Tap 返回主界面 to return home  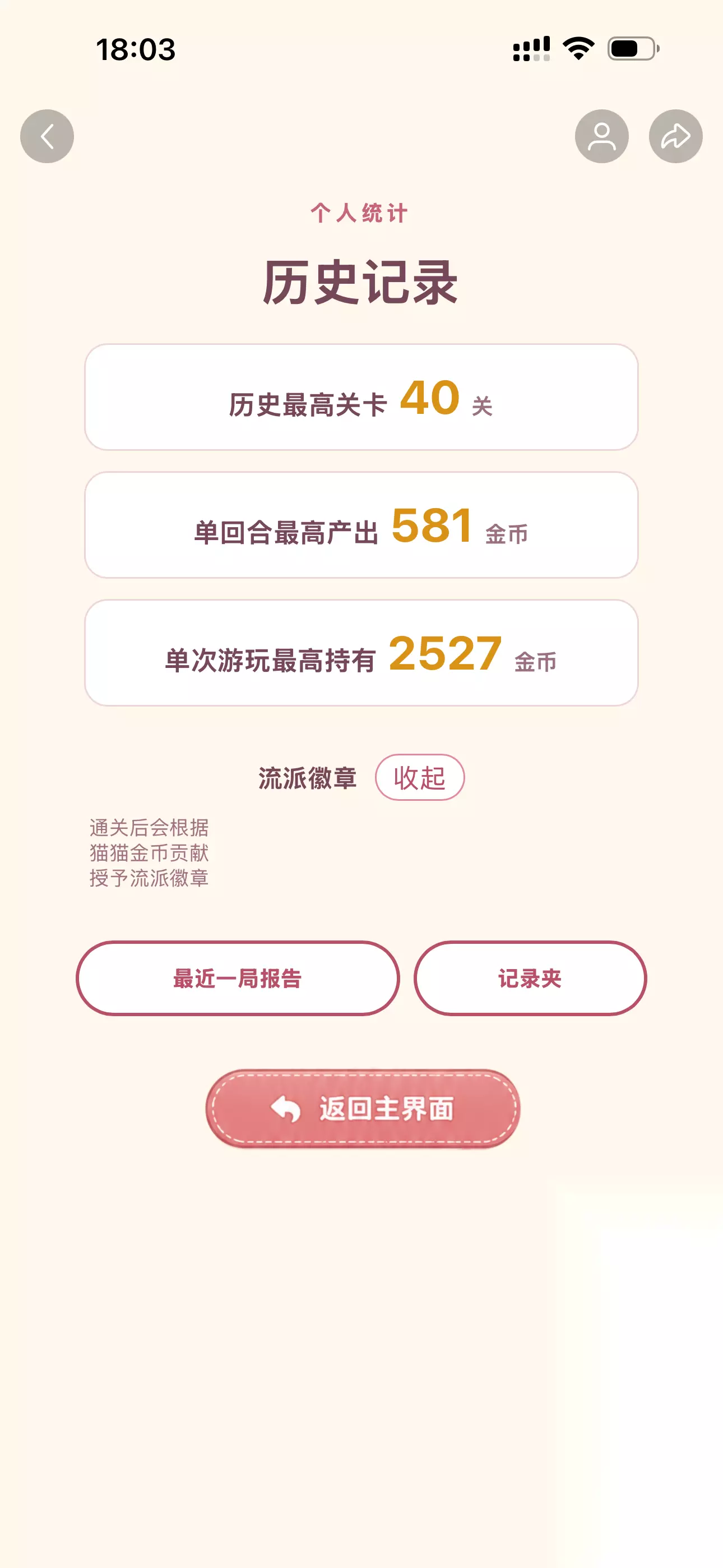click(x=363, y=1109)
